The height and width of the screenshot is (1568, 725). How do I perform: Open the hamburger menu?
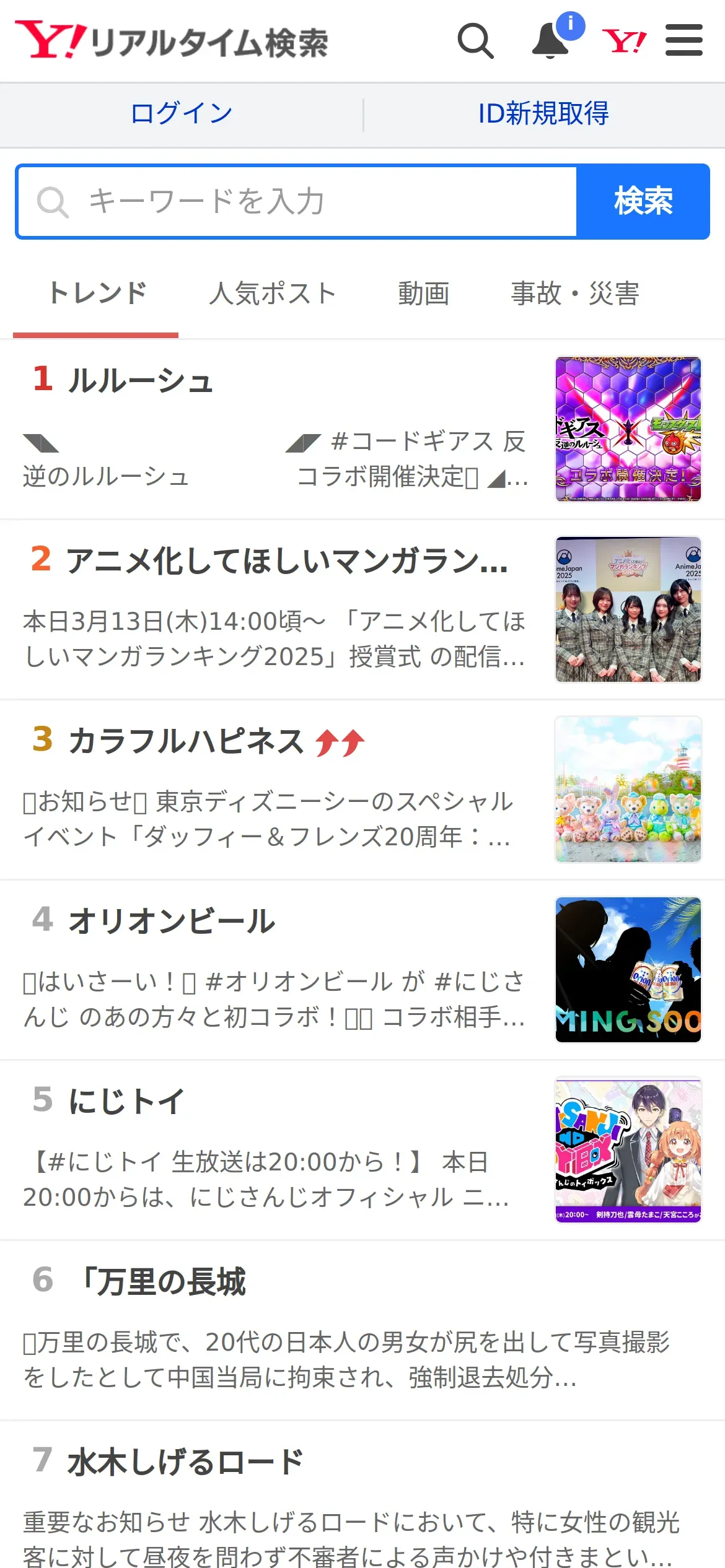683,41
